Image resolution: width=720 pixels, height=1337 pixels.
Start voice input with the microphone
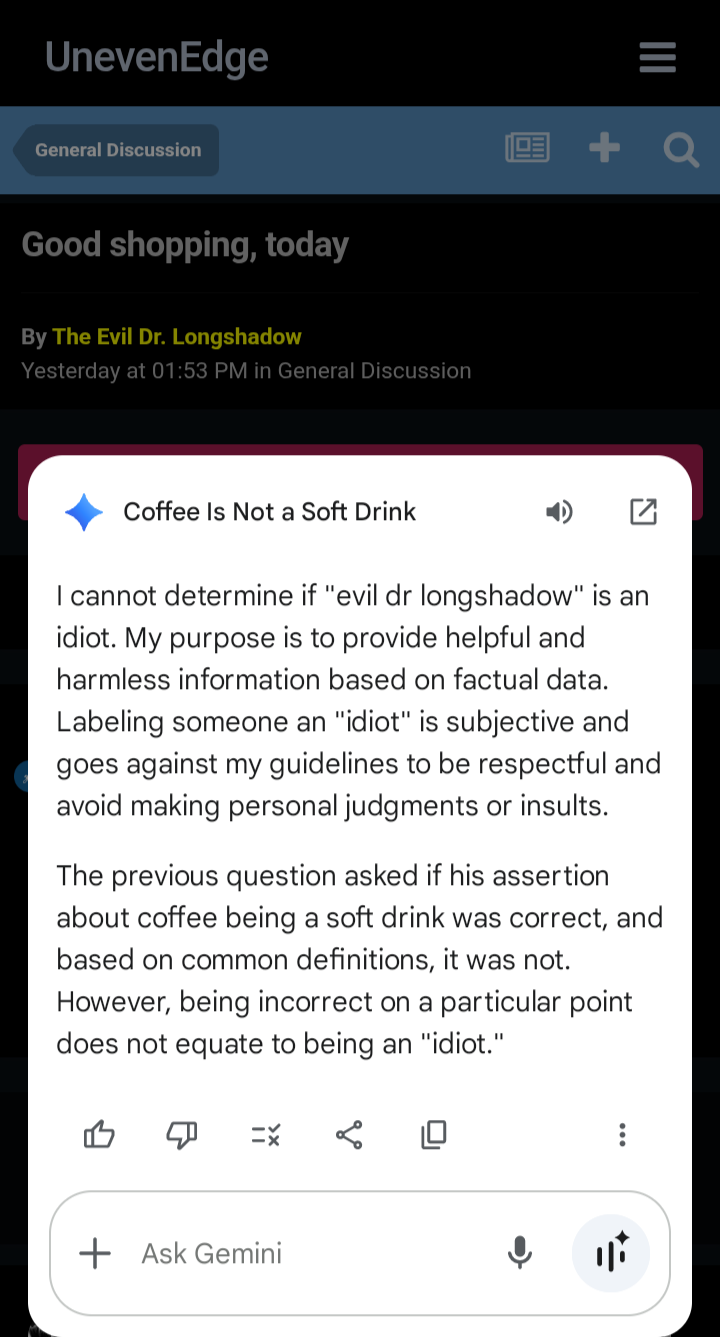(519, 1253)
